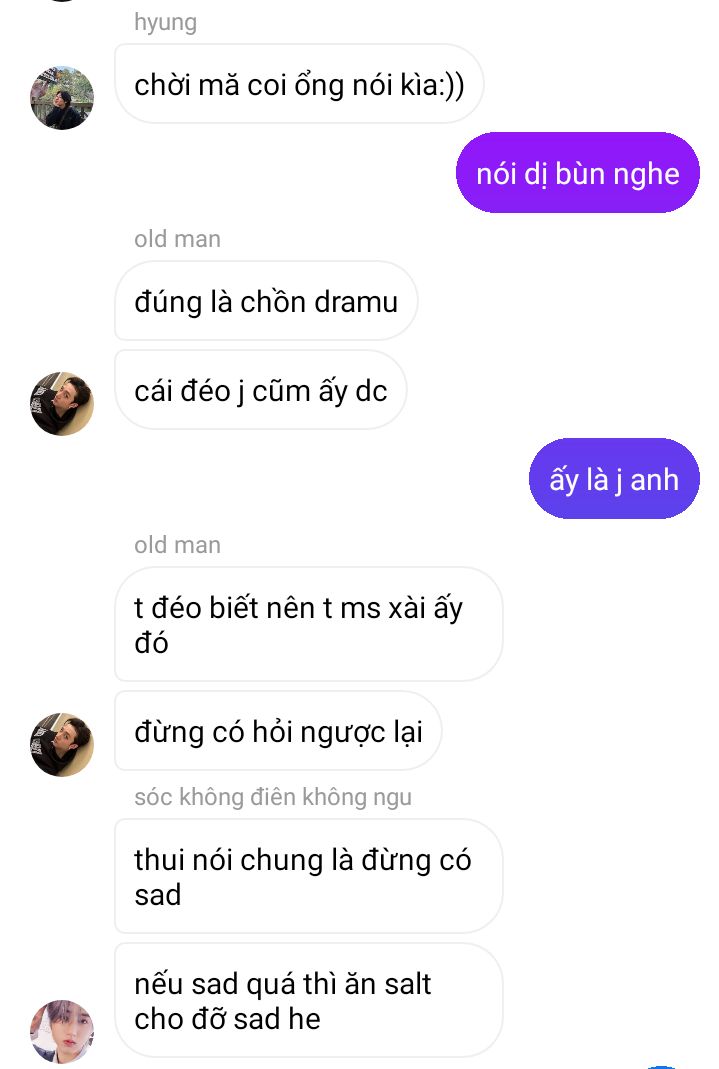Tap the message "thui nói chung là đừng có sad"

[308, 876]
